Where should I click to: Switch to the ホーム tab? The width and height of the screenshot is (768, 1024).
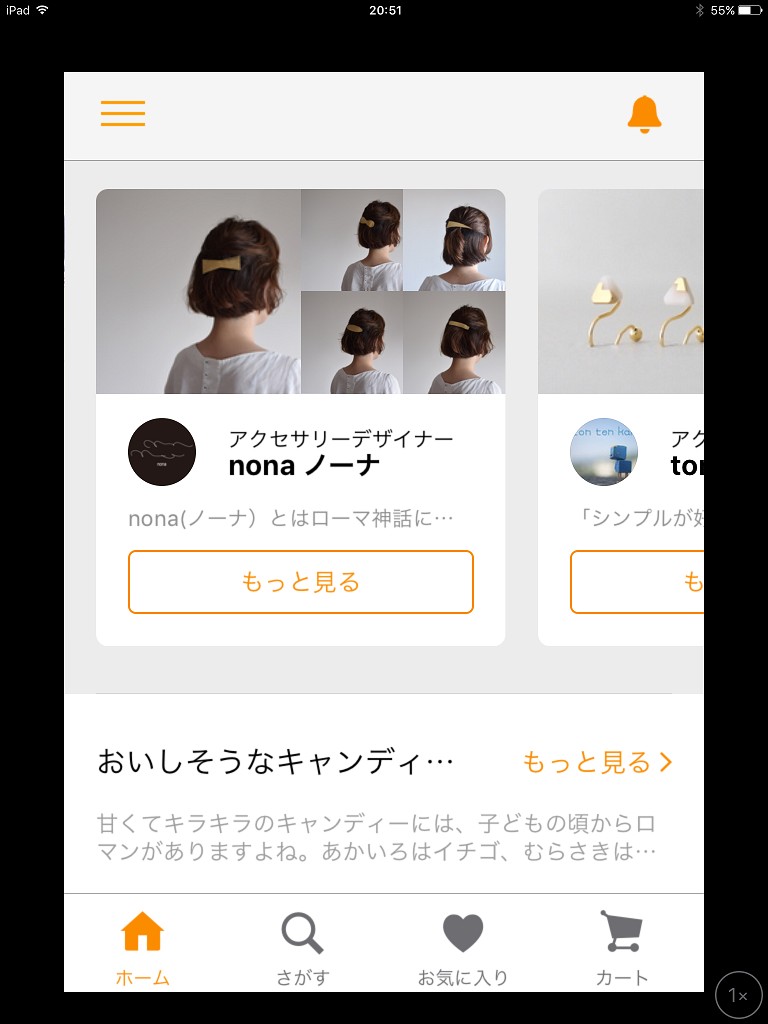tap(142, 947)
